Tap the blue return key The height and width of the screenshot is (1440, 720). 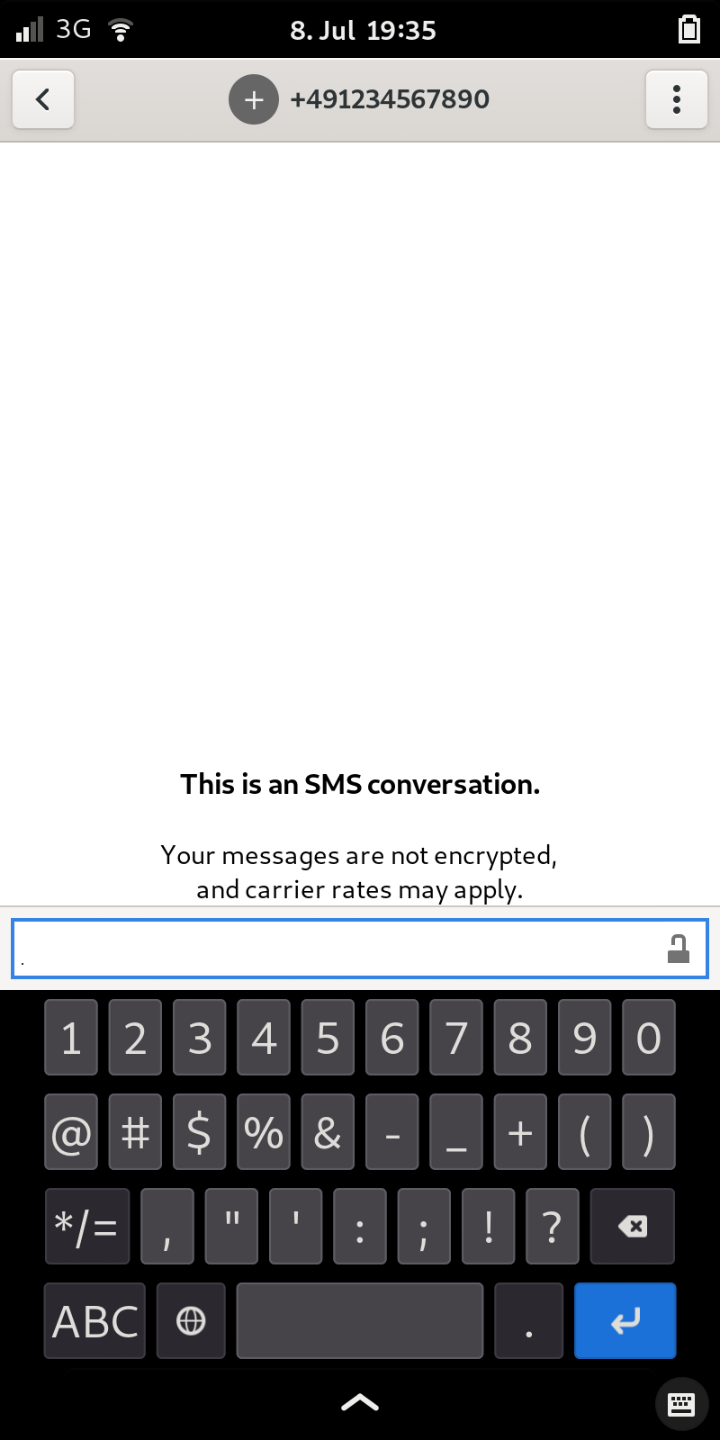625,1321
